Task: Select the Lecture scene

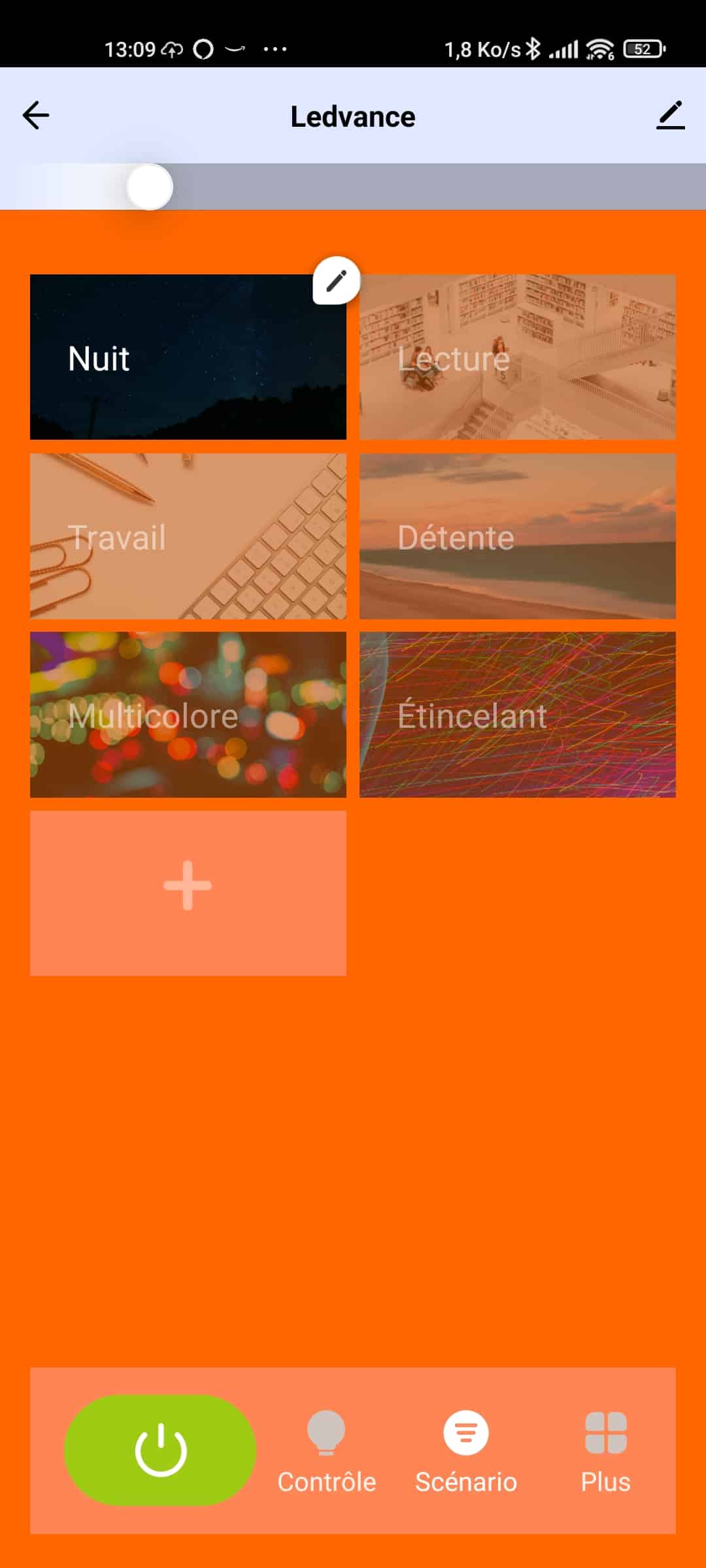Action: (518, 357)
